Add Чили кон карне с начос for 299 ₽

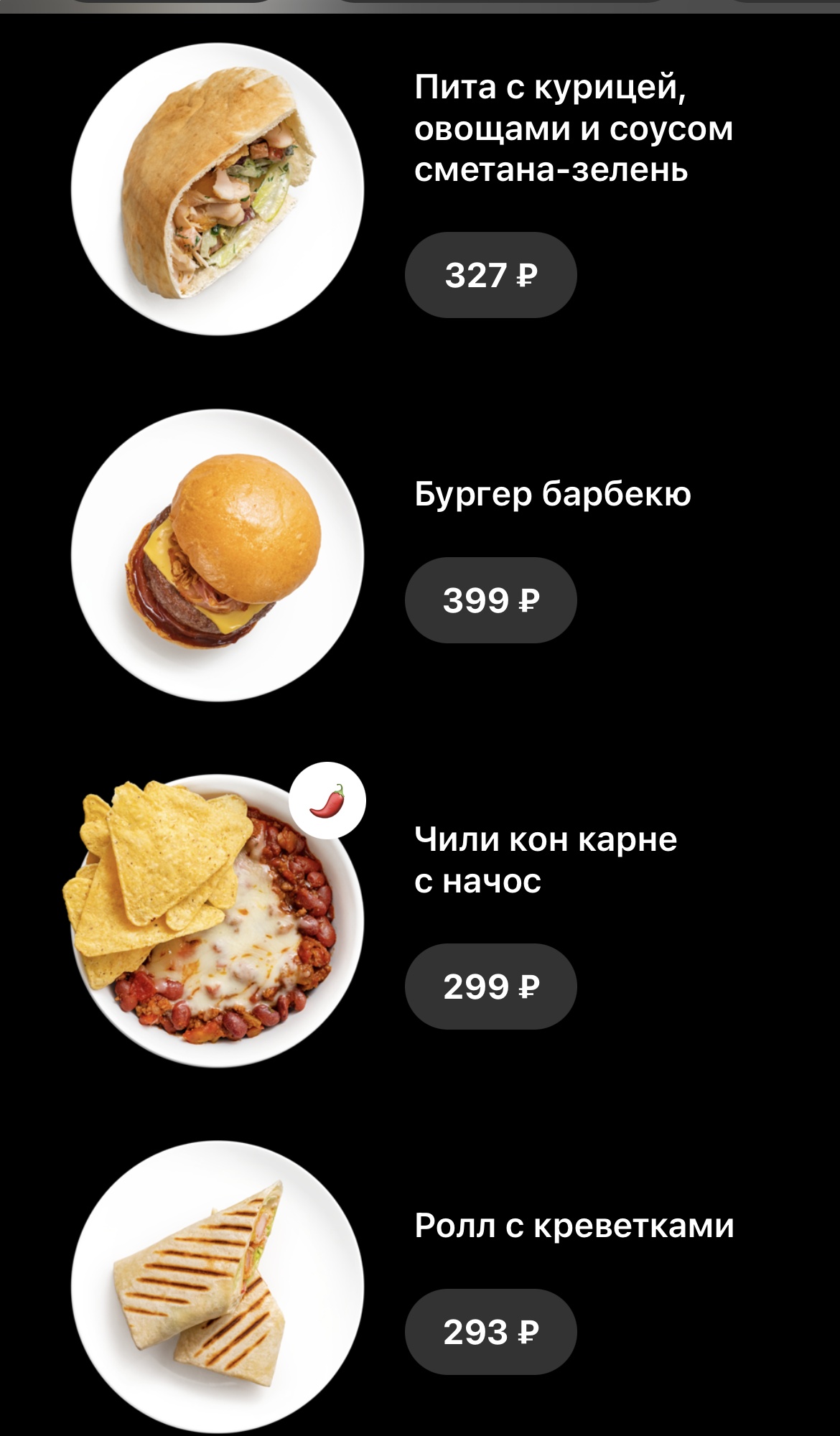tap(490, 987)
